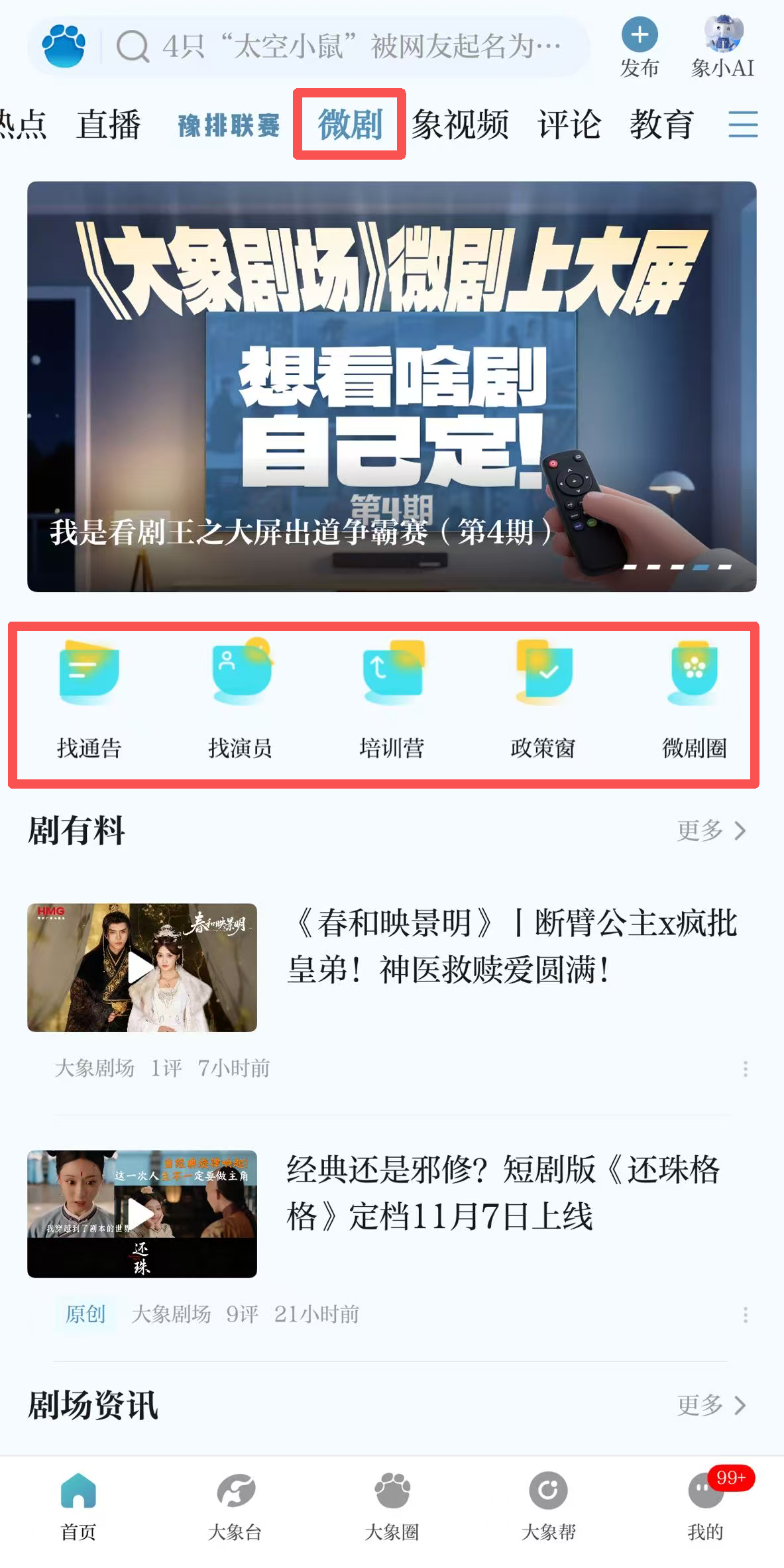Switch to the 直播 tab
The width and height of the screenshot is (784, 1568).
109,125
